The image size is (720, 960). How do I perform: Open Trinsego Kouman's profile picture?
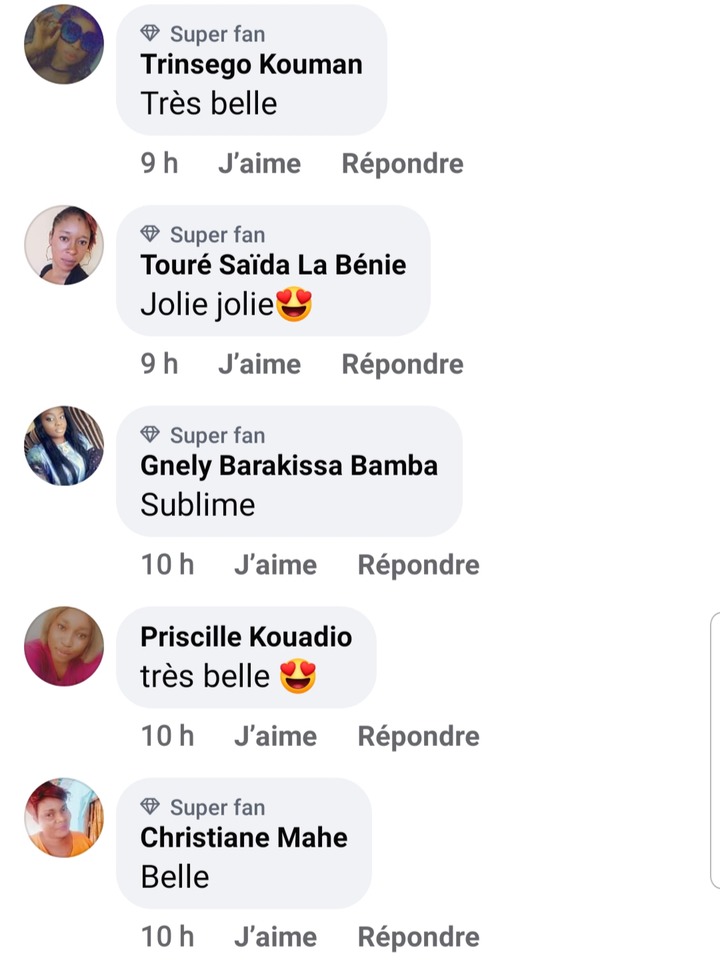64,44
